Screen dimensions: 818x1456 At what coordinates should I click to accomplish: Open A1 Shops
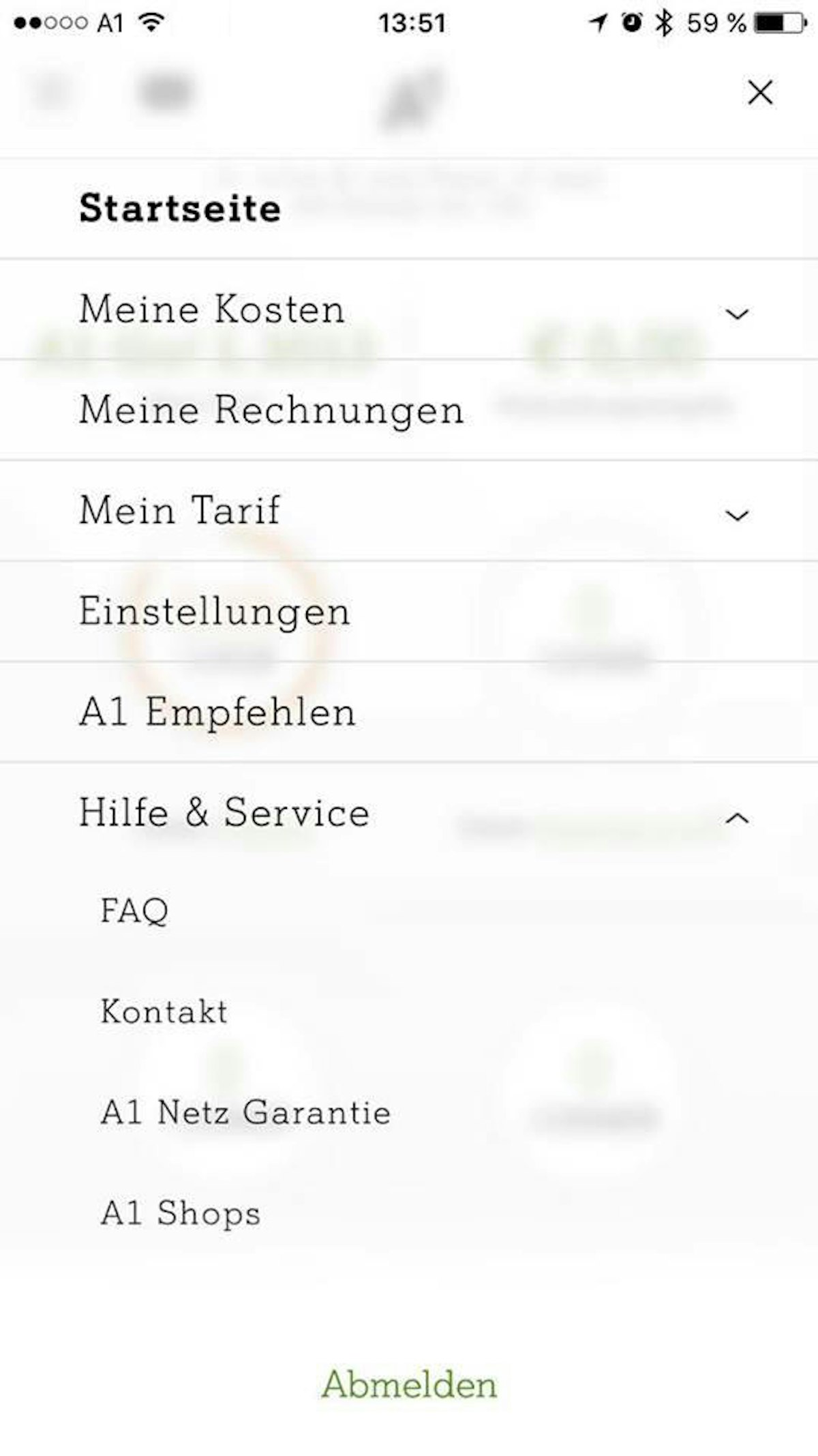pyautogui.click(x=181, y=1213)
